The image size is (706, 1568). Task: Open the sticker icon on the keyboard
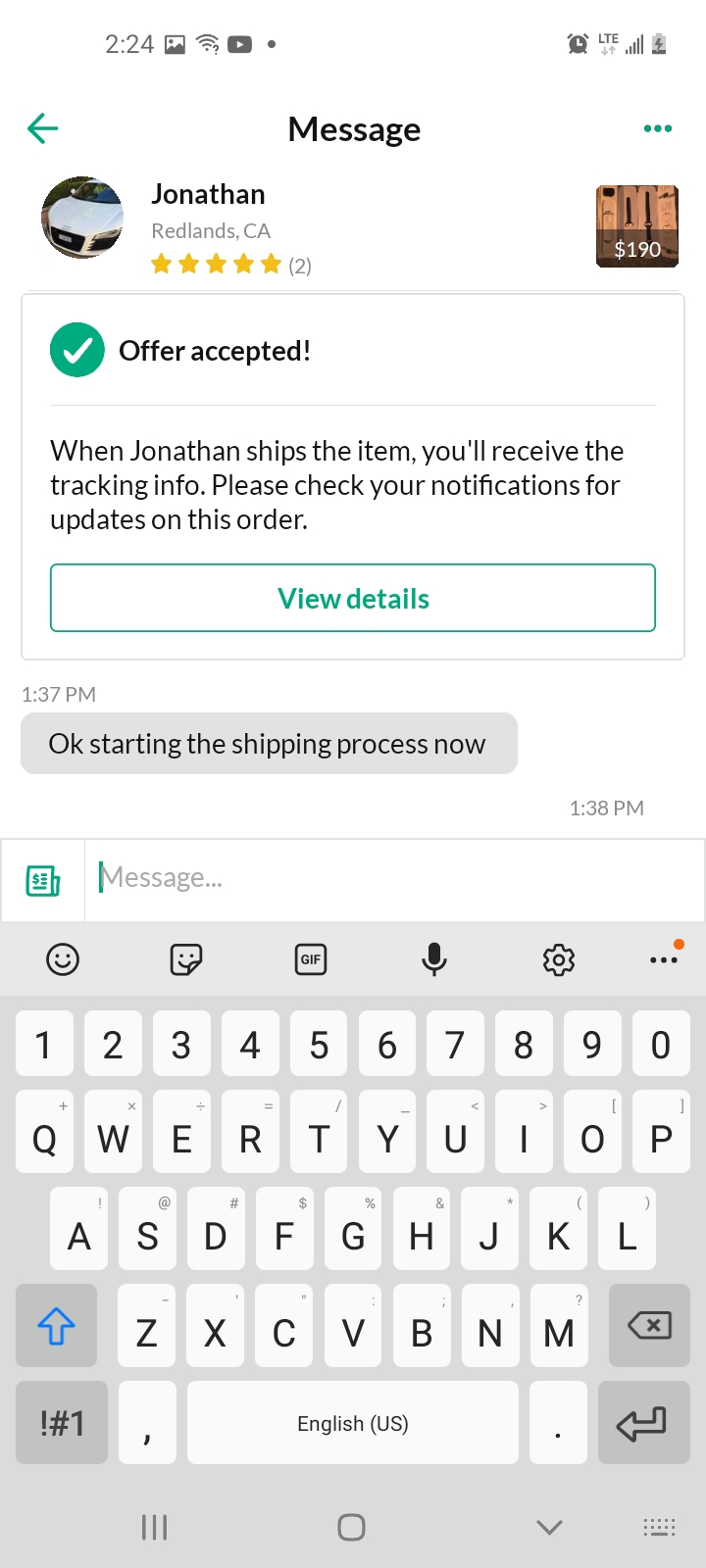click(x=186, y=959)
